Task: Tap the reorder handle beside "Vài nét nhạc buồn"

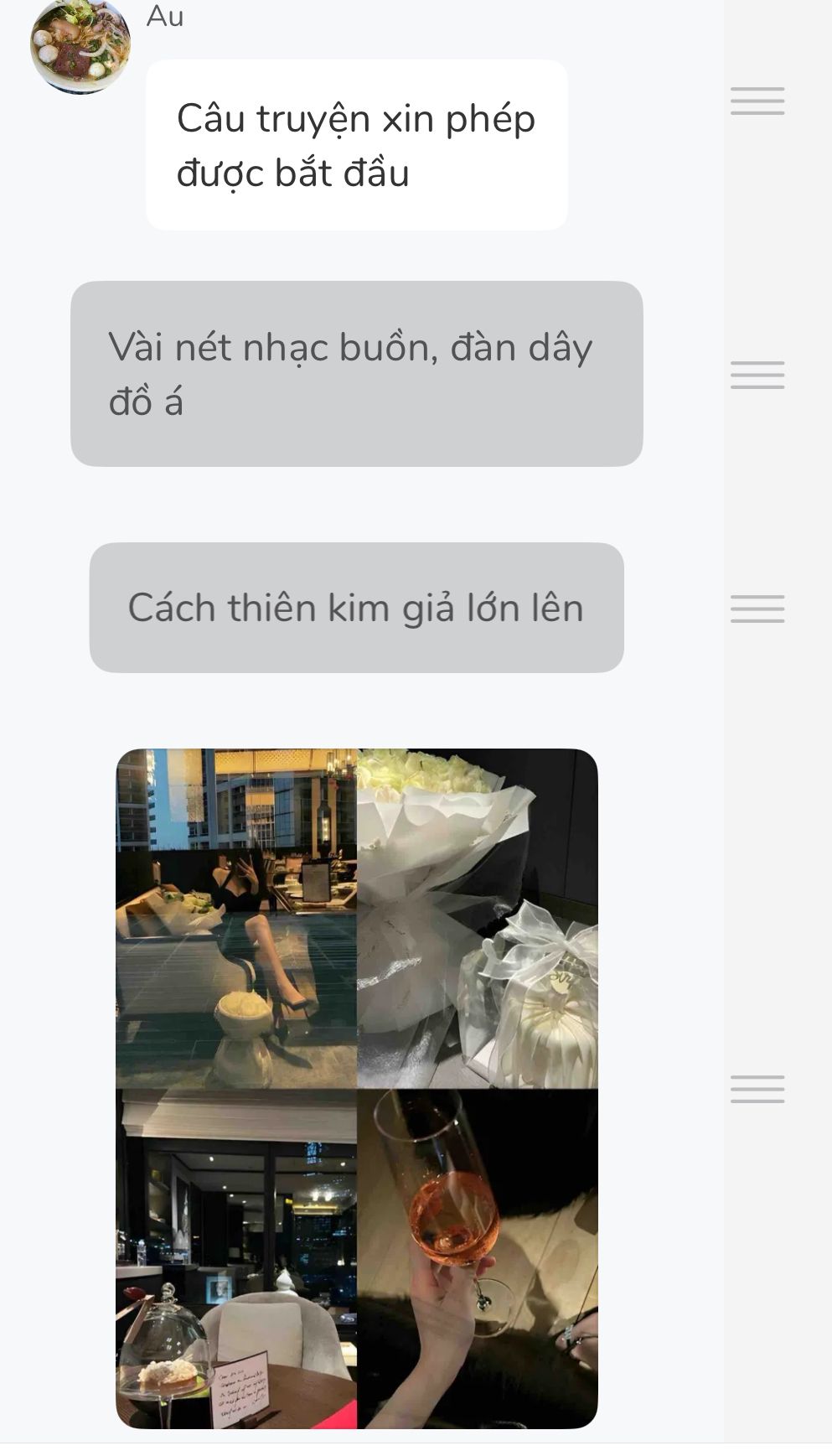Action: [x=757, y=375]
